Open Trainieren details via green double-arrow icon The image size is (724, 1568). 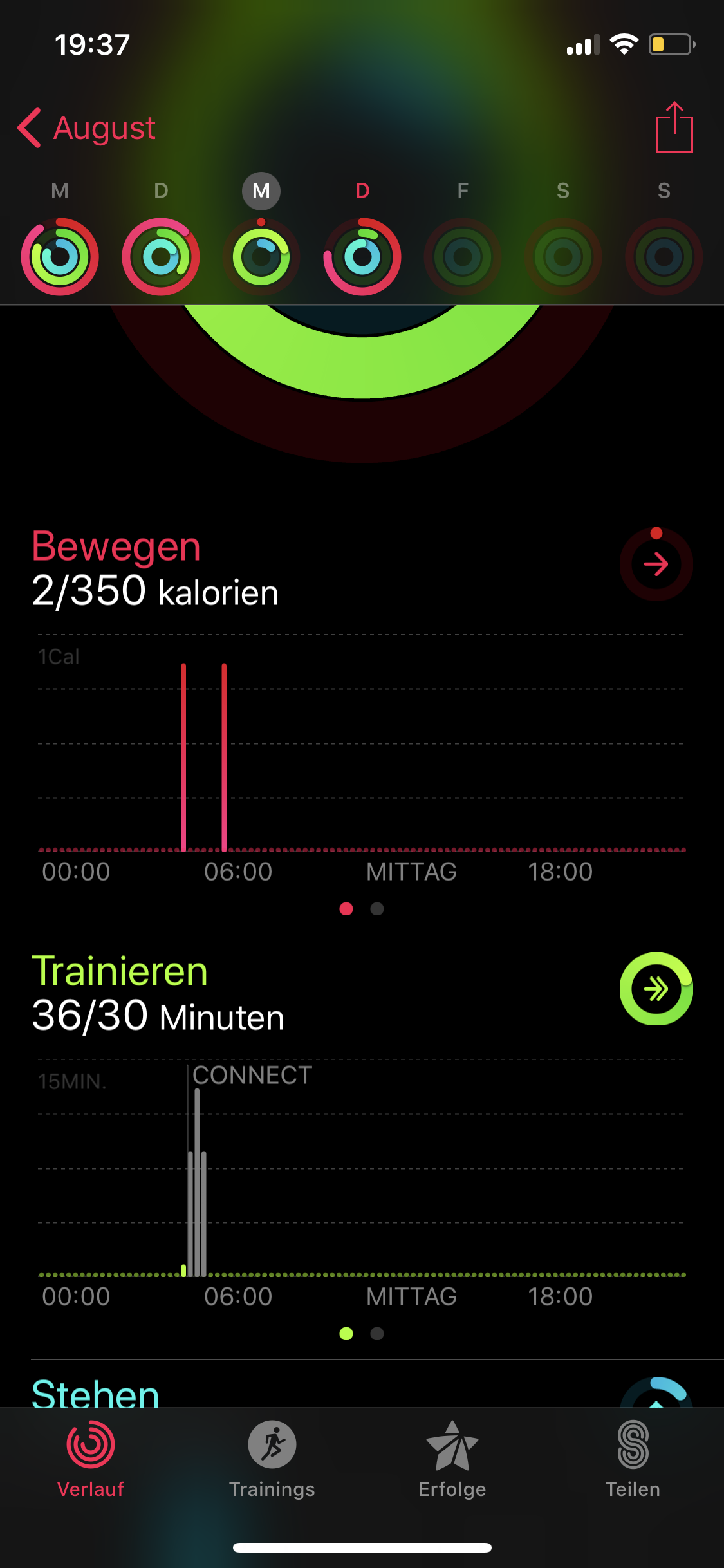coord(656,989)
